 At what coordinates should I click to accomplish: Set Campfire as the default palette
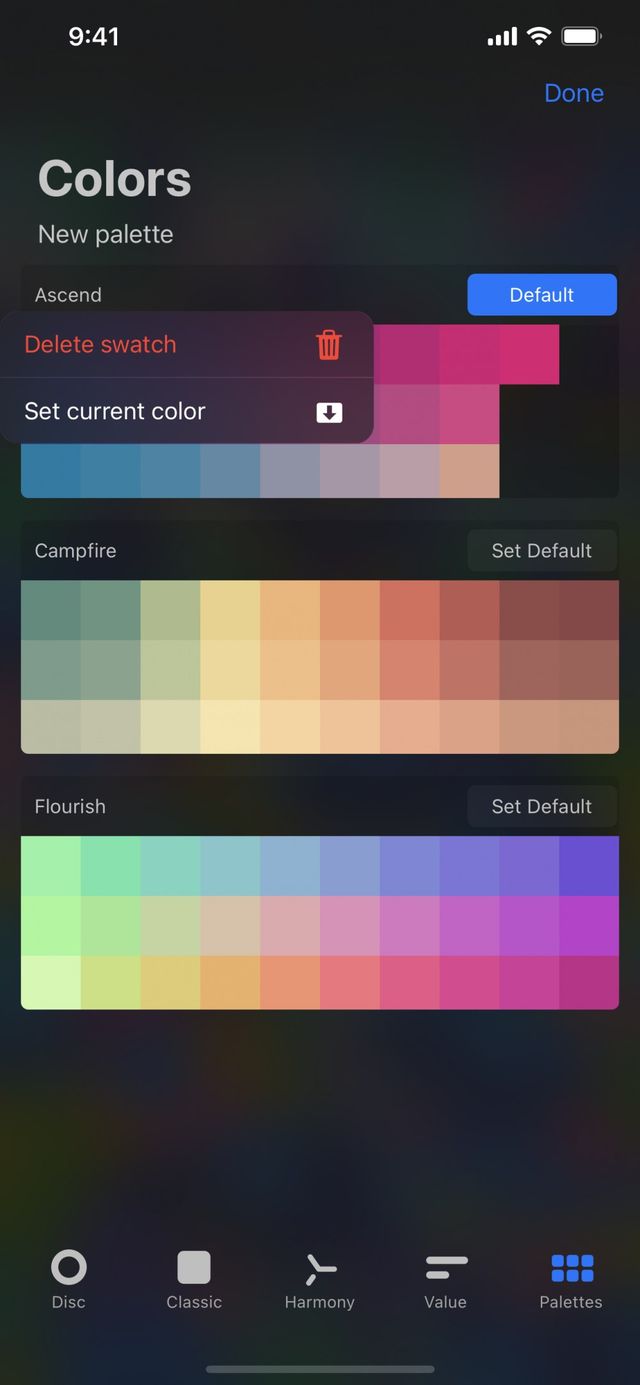[x=541, y=551]
